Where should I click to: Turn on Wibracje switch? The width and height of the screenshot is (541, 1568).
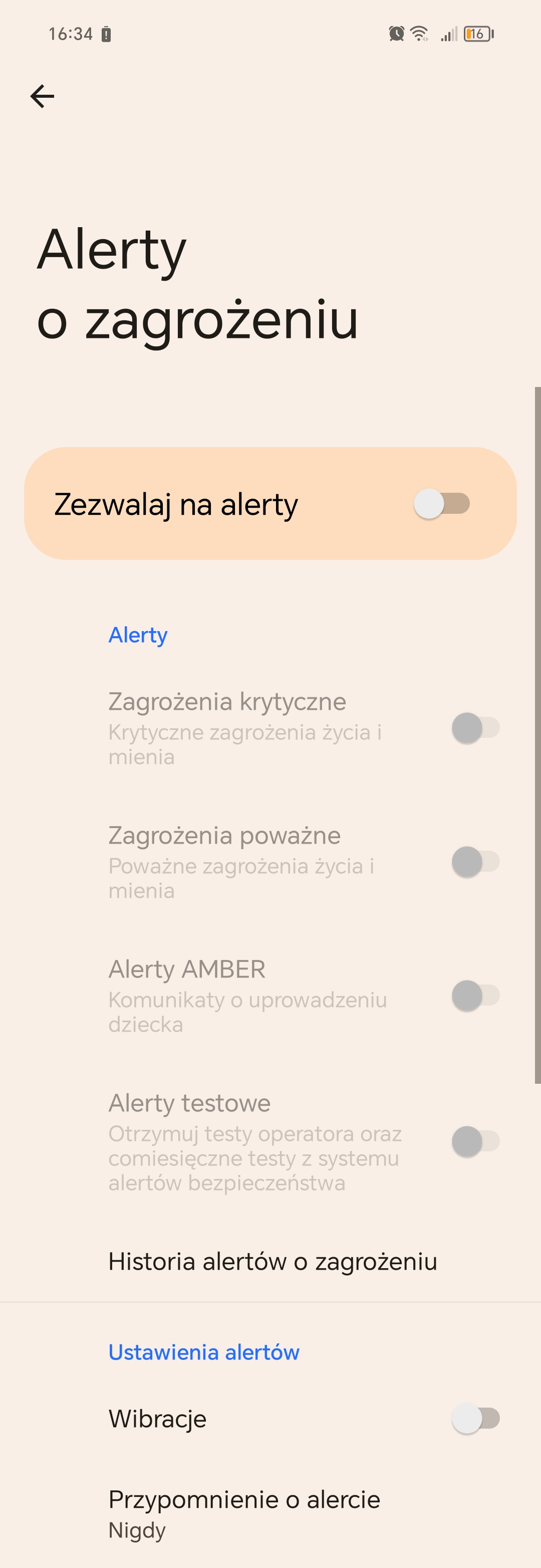475,1418
